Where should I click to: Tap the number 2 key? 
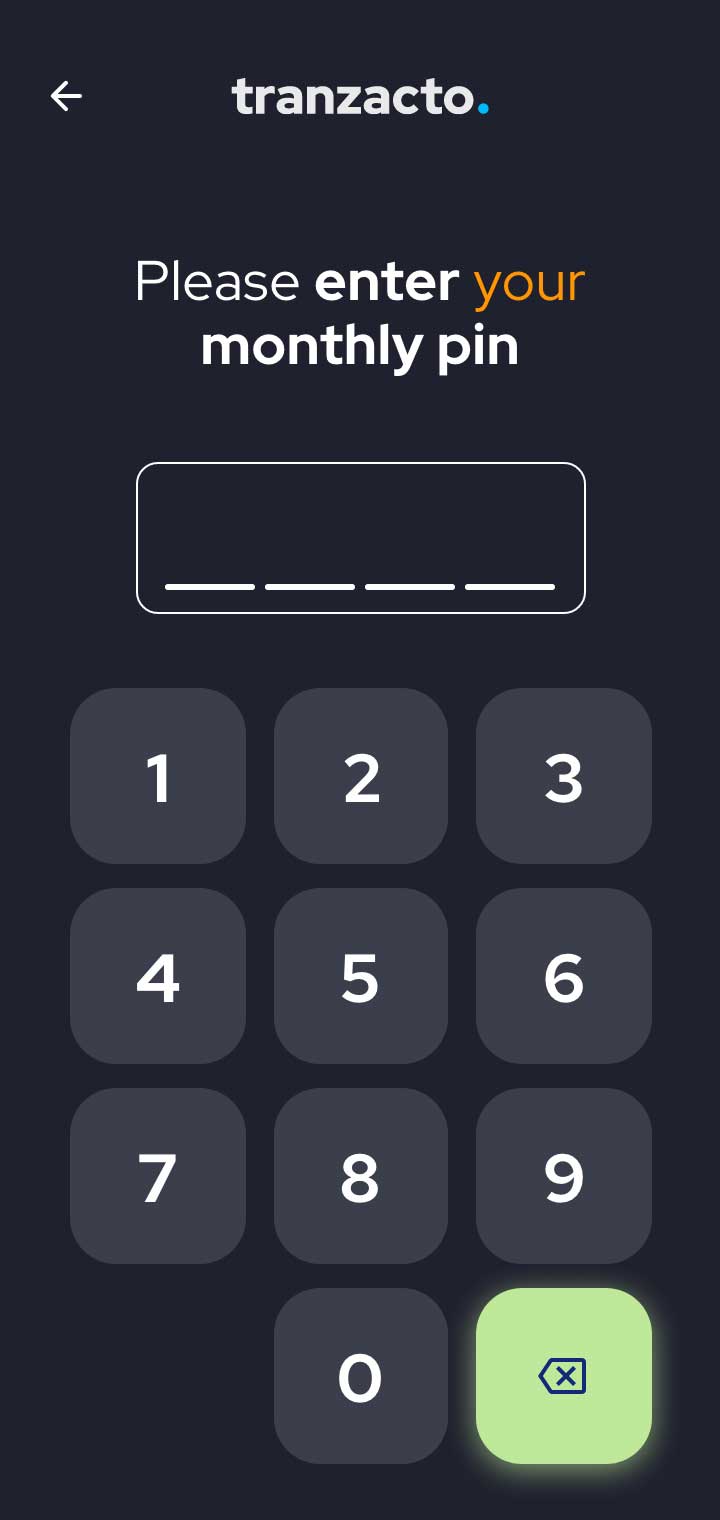click(361, 776)
